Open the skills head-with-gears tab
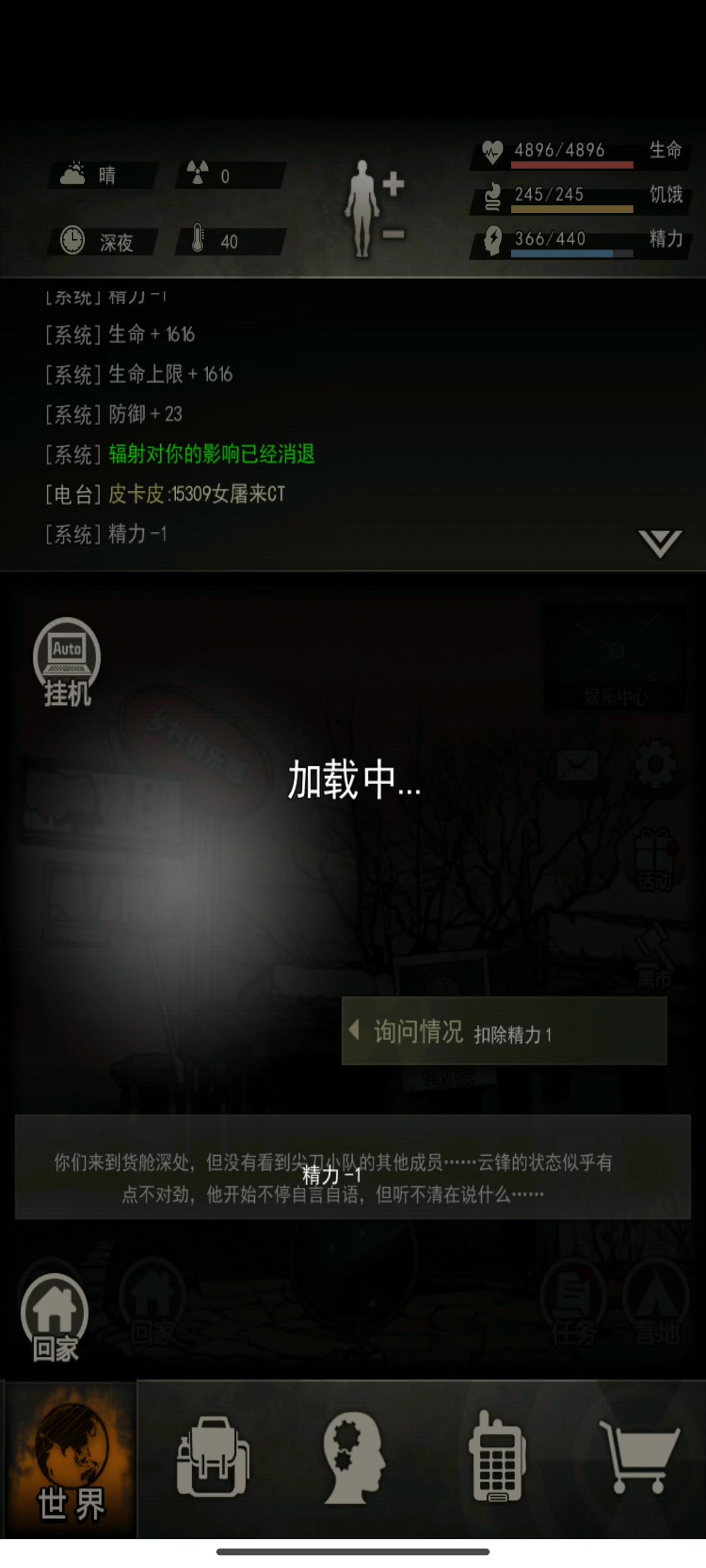 [354, 1457]
